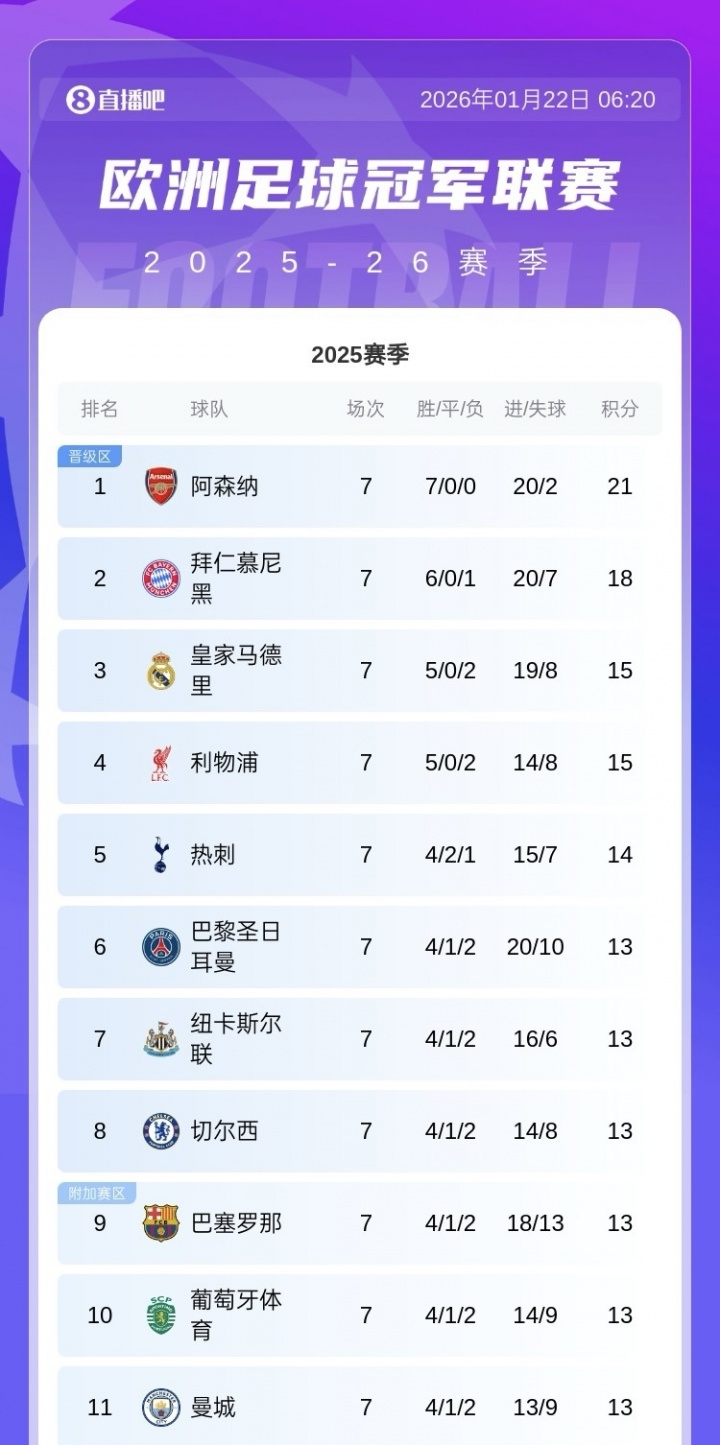Click the Real Madrid crest
This screenshot has width=720, height=1445.
pyautogui.click(x=160, y=670)
